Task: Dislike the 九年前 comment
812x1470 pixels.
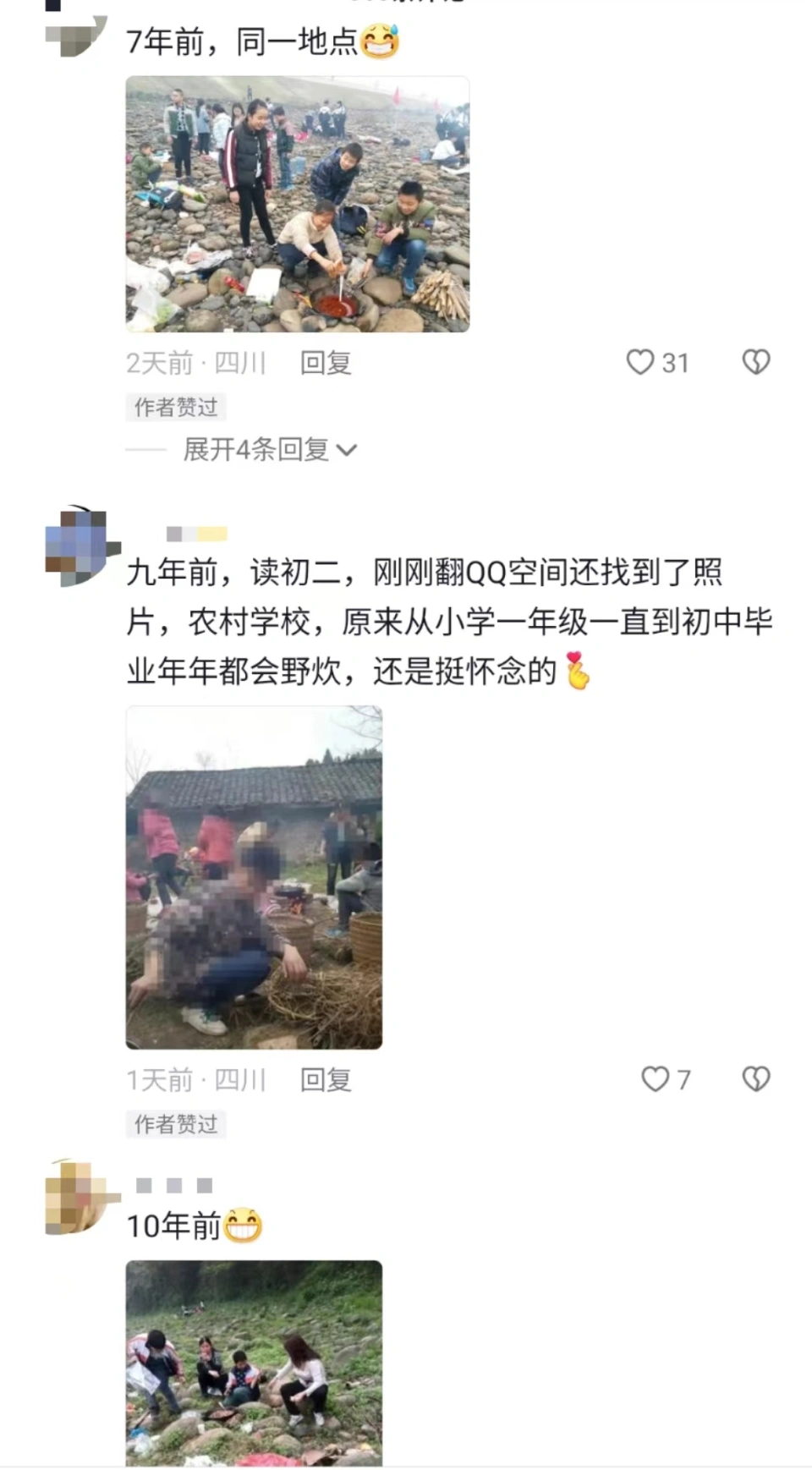Action: [755, 1078]
